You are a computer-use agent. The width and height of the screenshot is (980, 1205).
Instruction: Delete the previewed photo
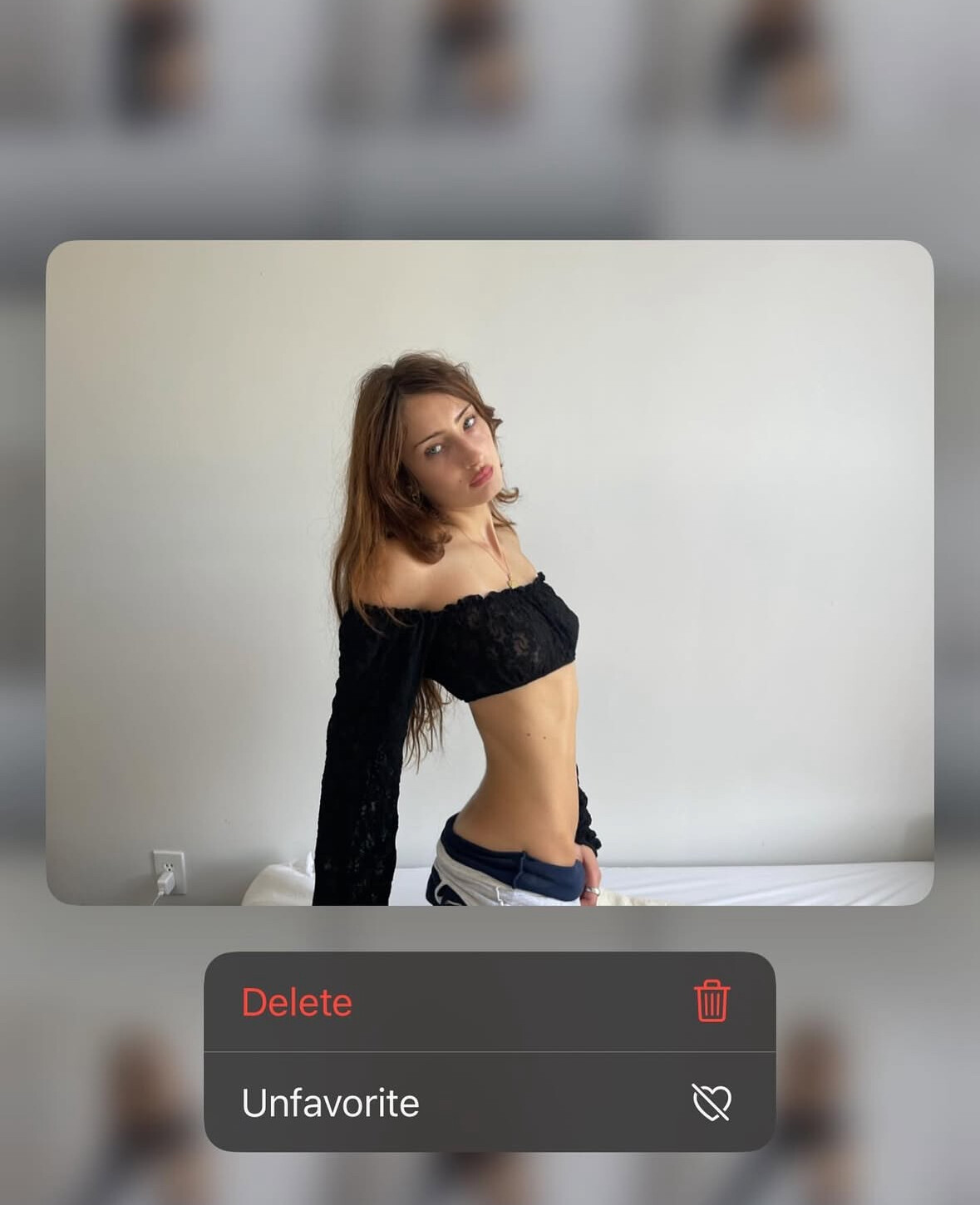click(489, 1001)
